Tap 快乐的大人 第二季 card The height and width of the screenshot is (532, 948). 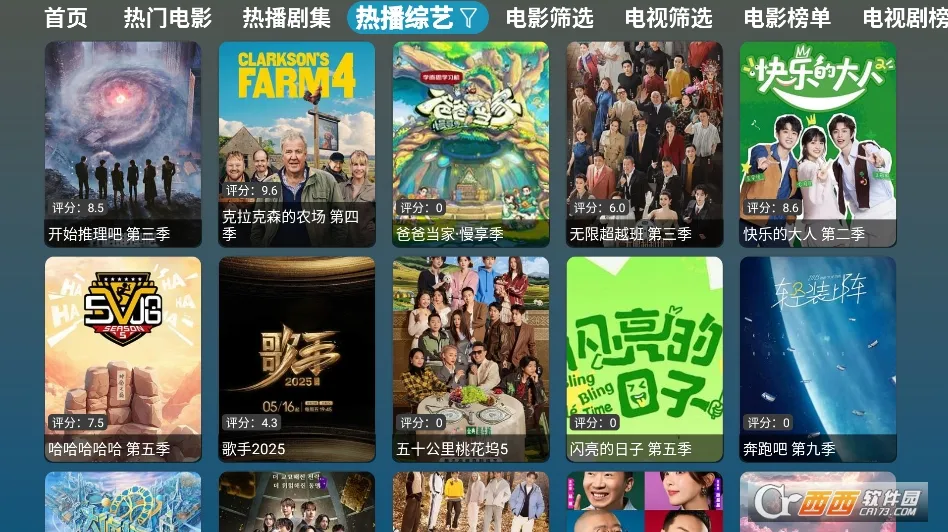click(817, 143)
